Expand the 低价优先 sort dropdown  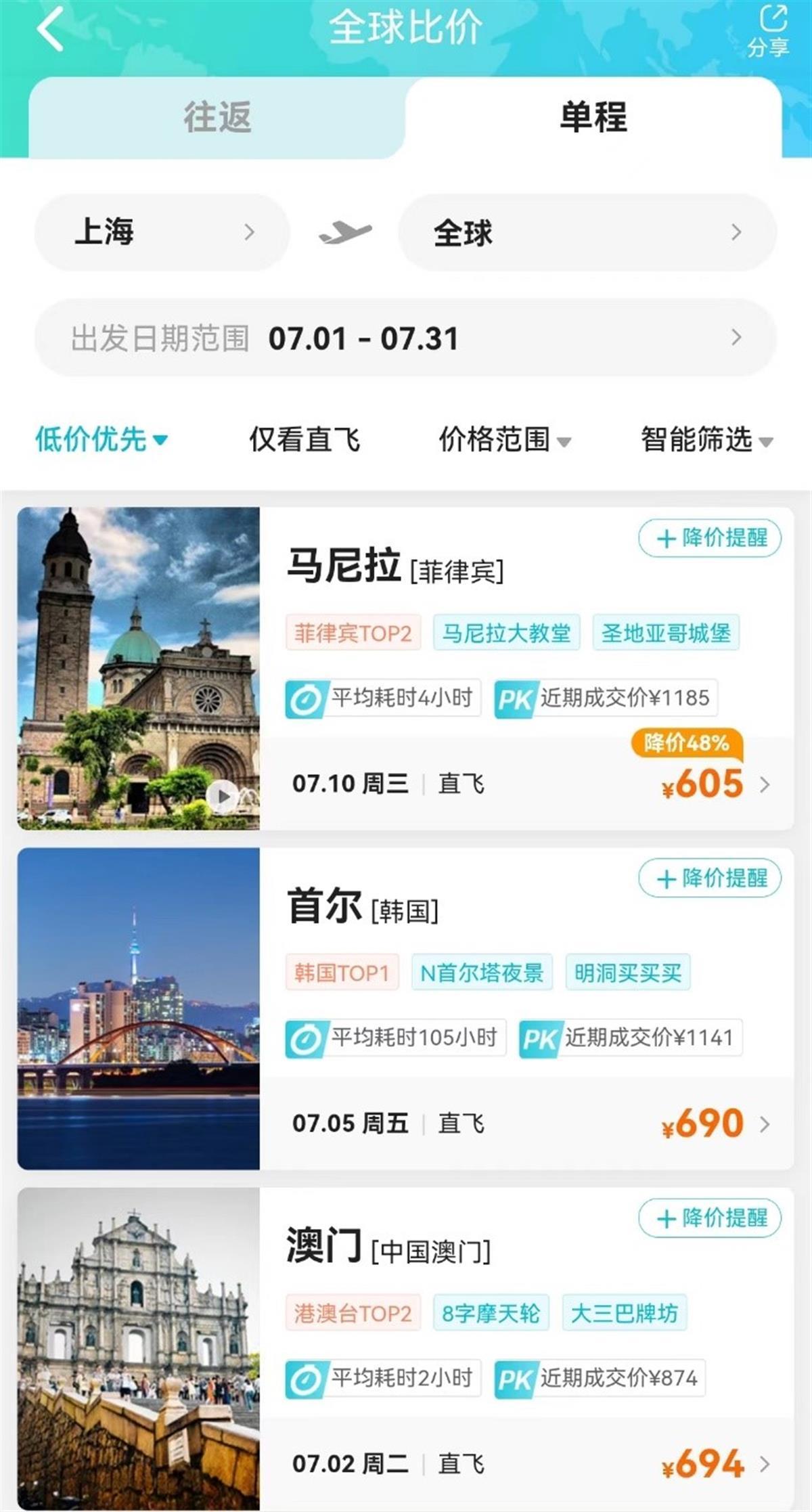[101, 439]
